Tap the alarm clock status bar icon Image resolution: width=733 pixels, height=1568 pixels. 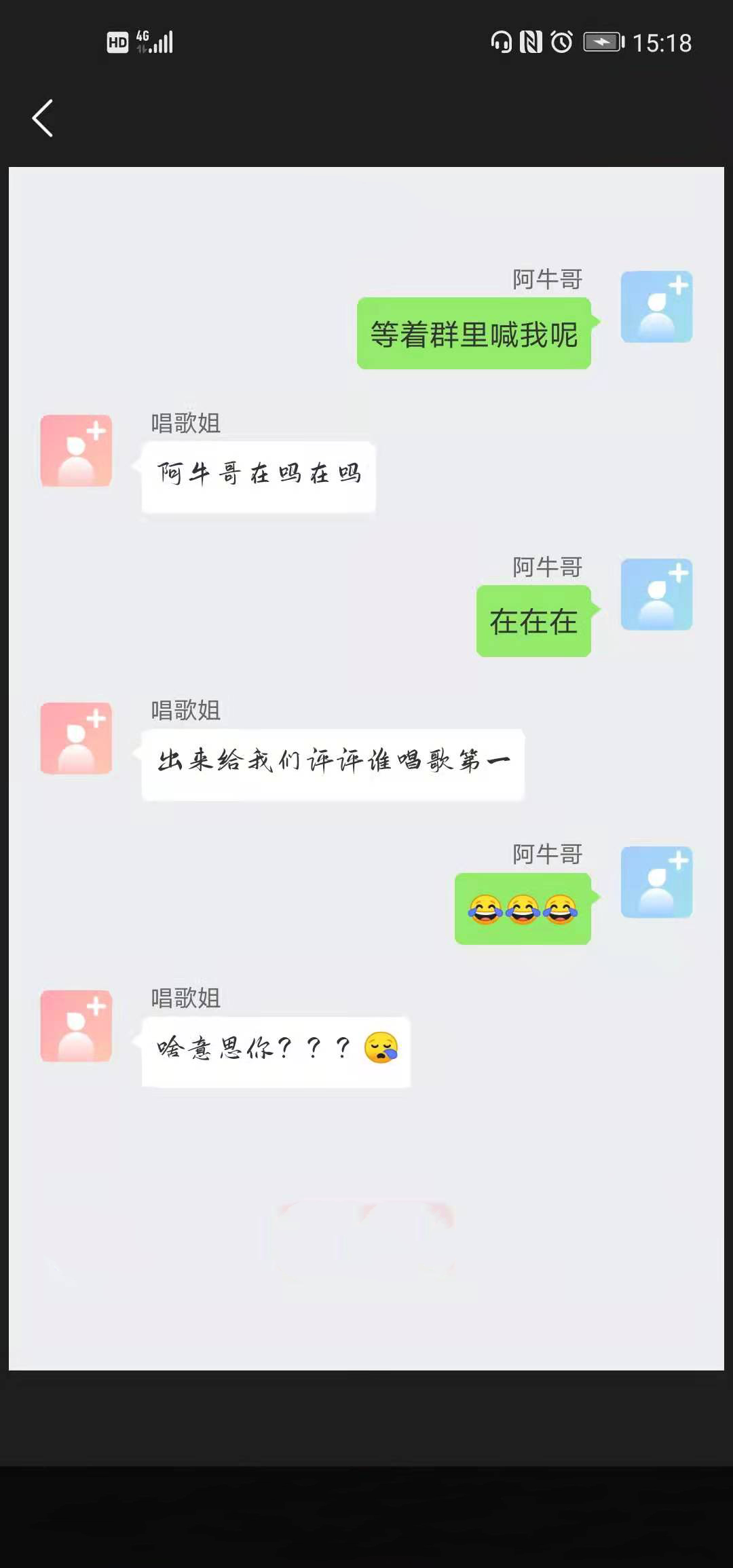[x=561, y=42]
